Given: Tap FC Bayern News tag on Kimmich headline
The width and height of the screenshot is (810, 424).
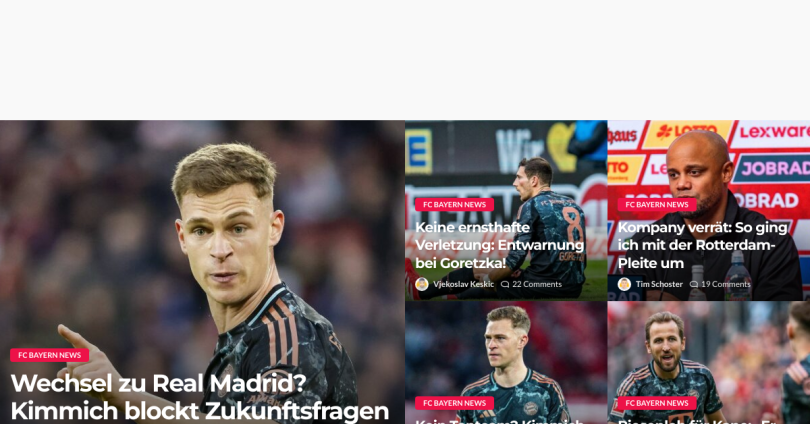Looking at the screenshot, I should pyautogui.click(x=49, y=355).
